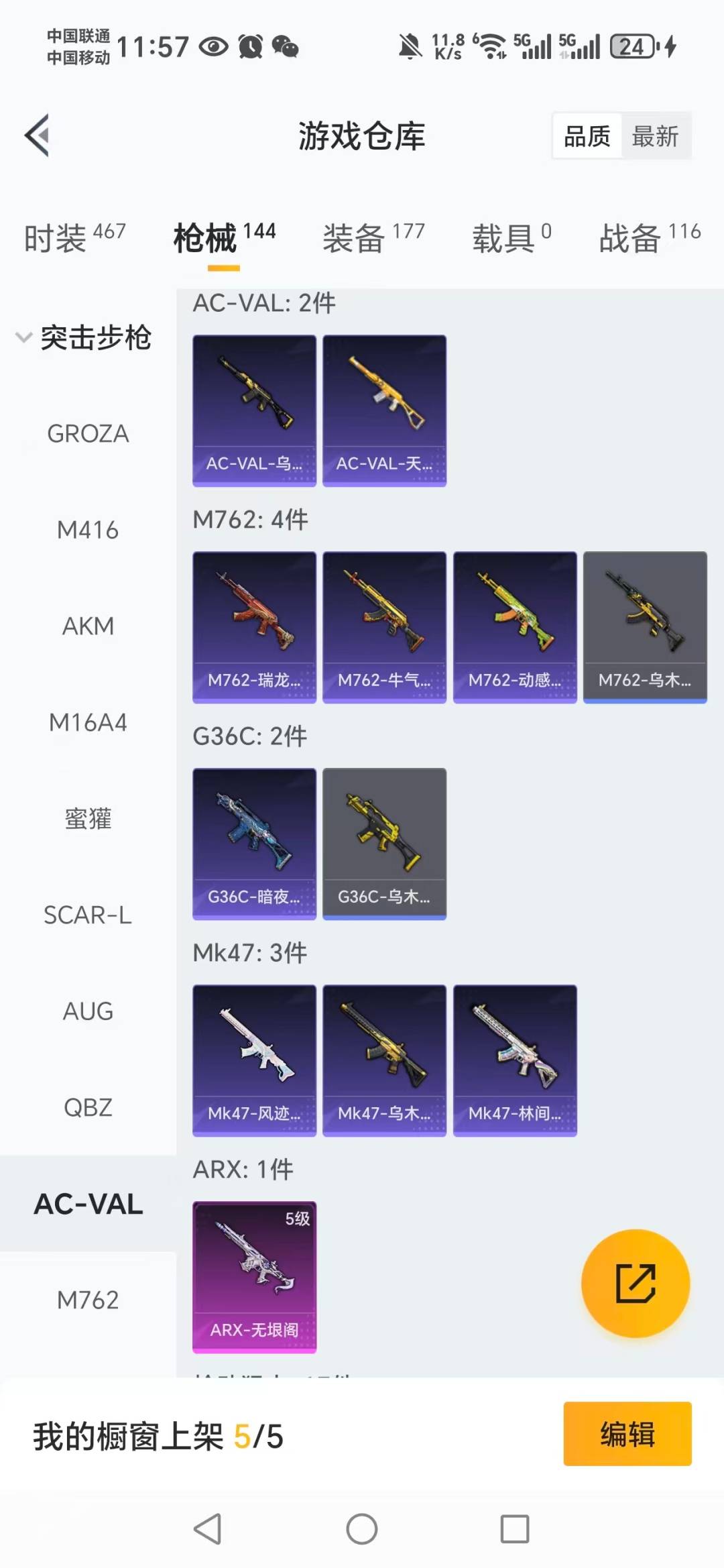Go back from the 游戏仓库 page
The width and height of the screenshot is (724, 1568).
click(x=38, y=135)
